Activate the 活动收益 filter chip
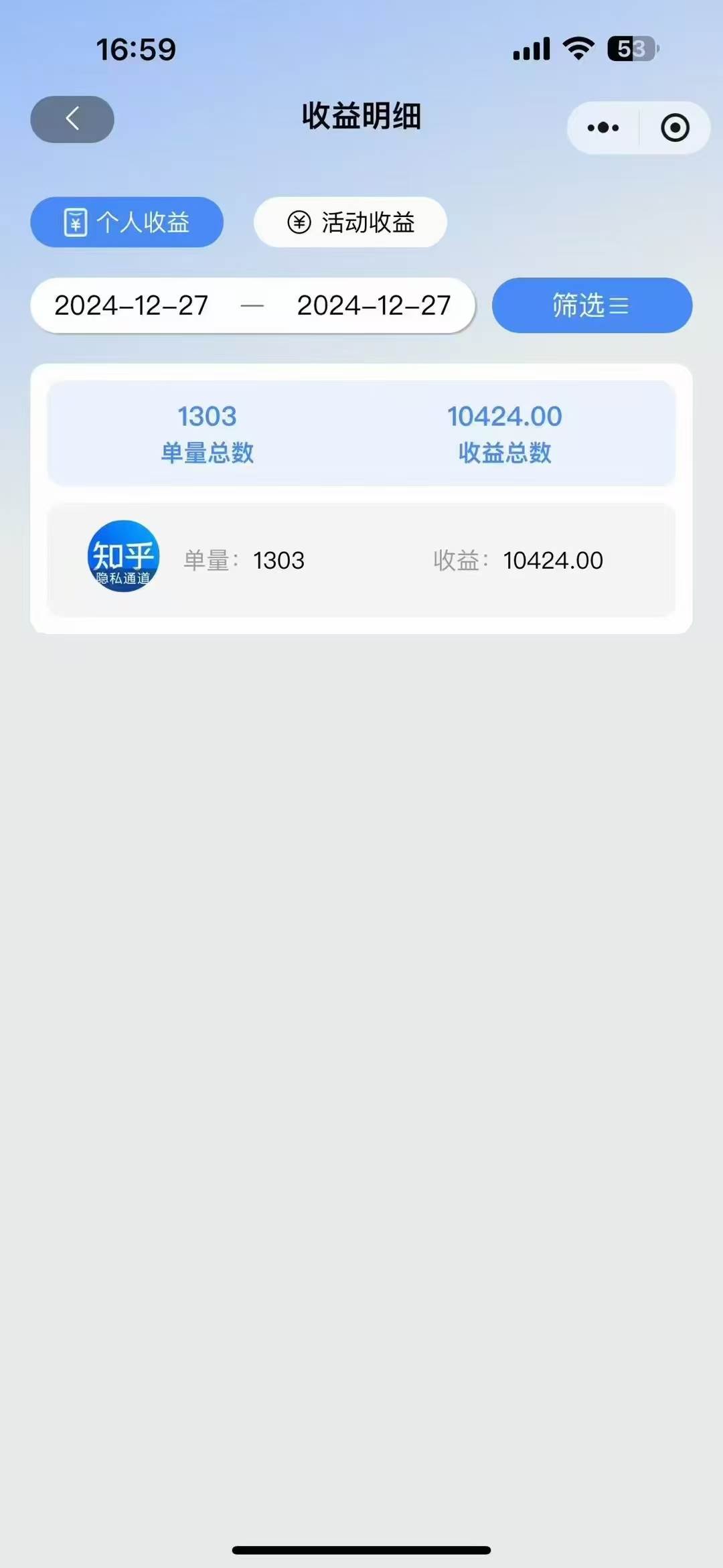Screen dimensions: 723x1568 (349, 223)
